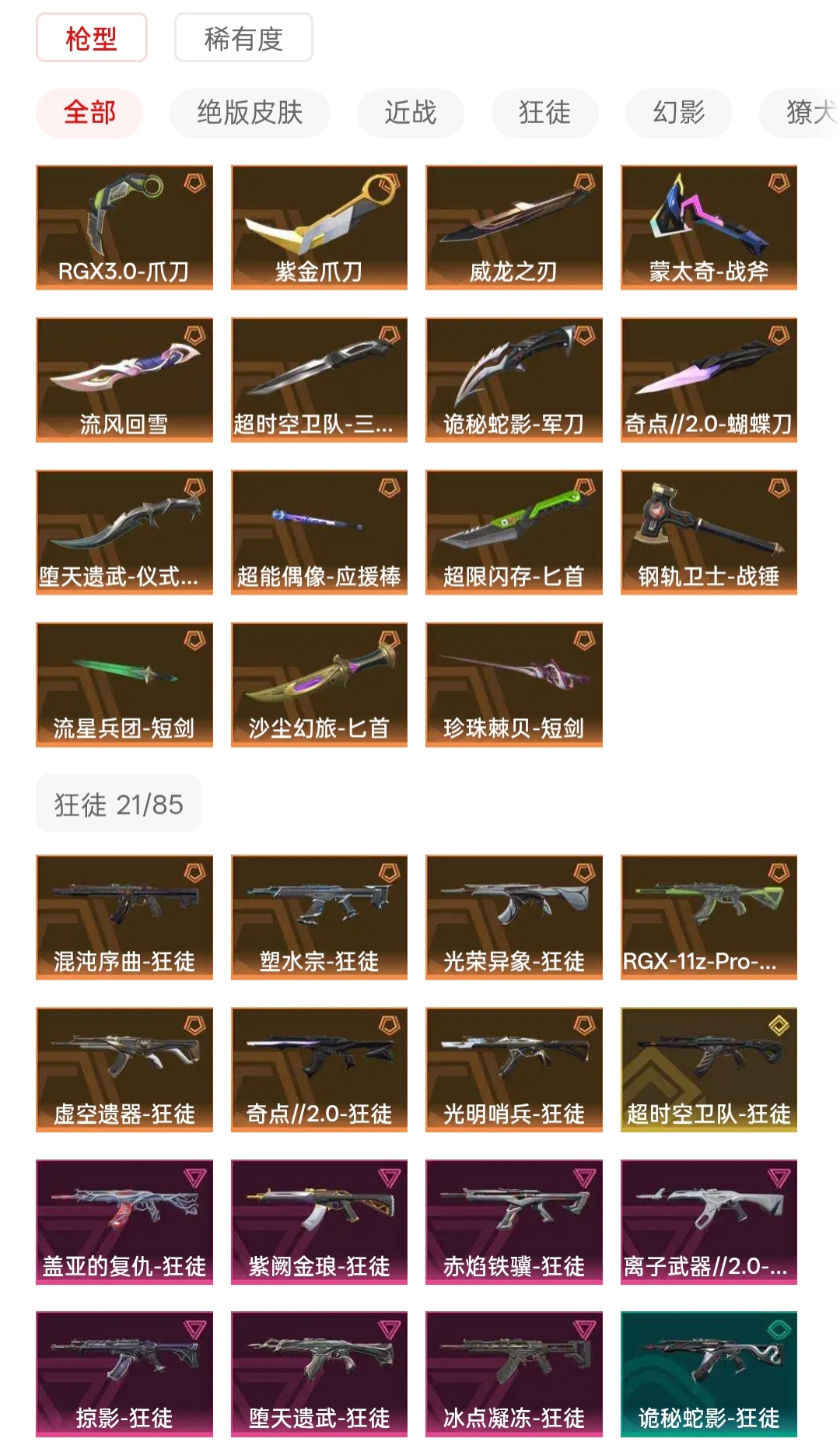Screen dimensions: 840x1449
Task: Select the 狂徒 filter chip
Action: pyautogui.click(x=544, y=113)
